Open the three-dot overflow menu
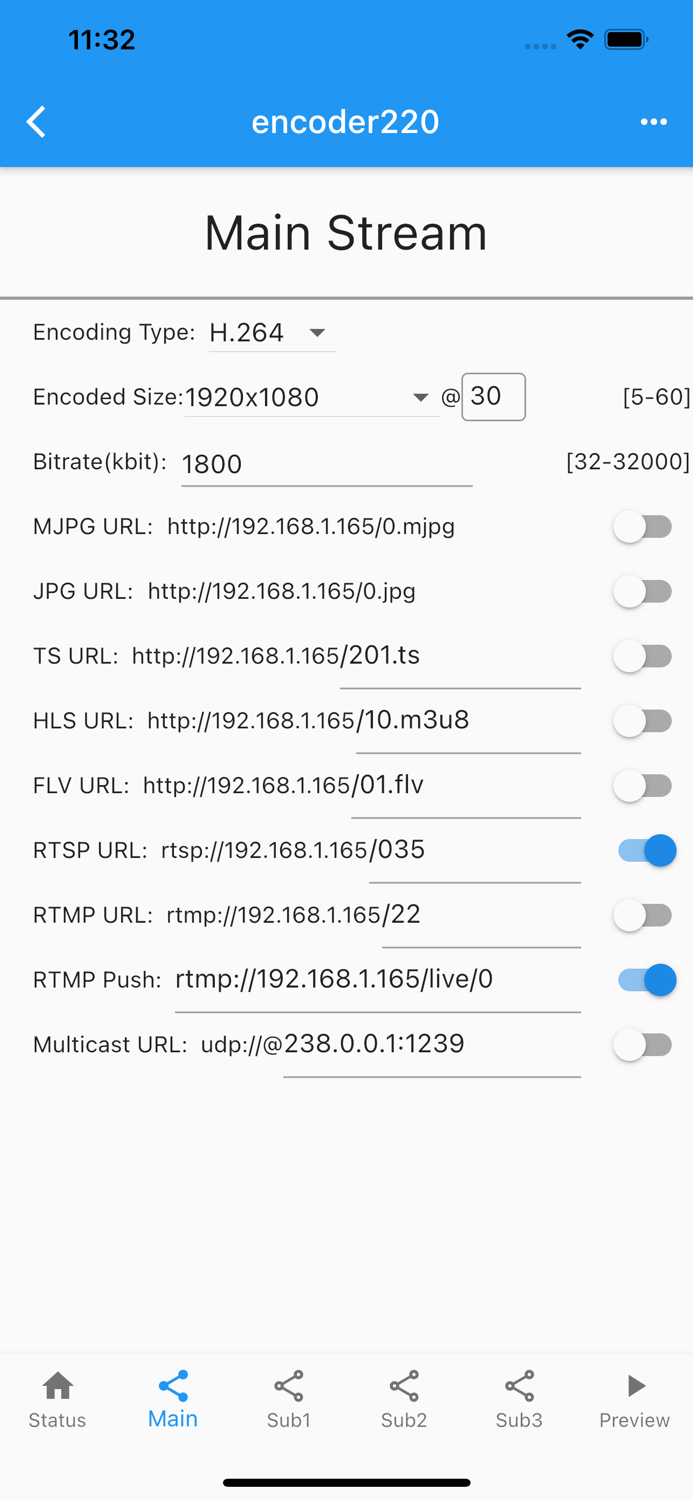This screenshot has width=693, height=1500. pyautogui.click(x=654, y=122)
